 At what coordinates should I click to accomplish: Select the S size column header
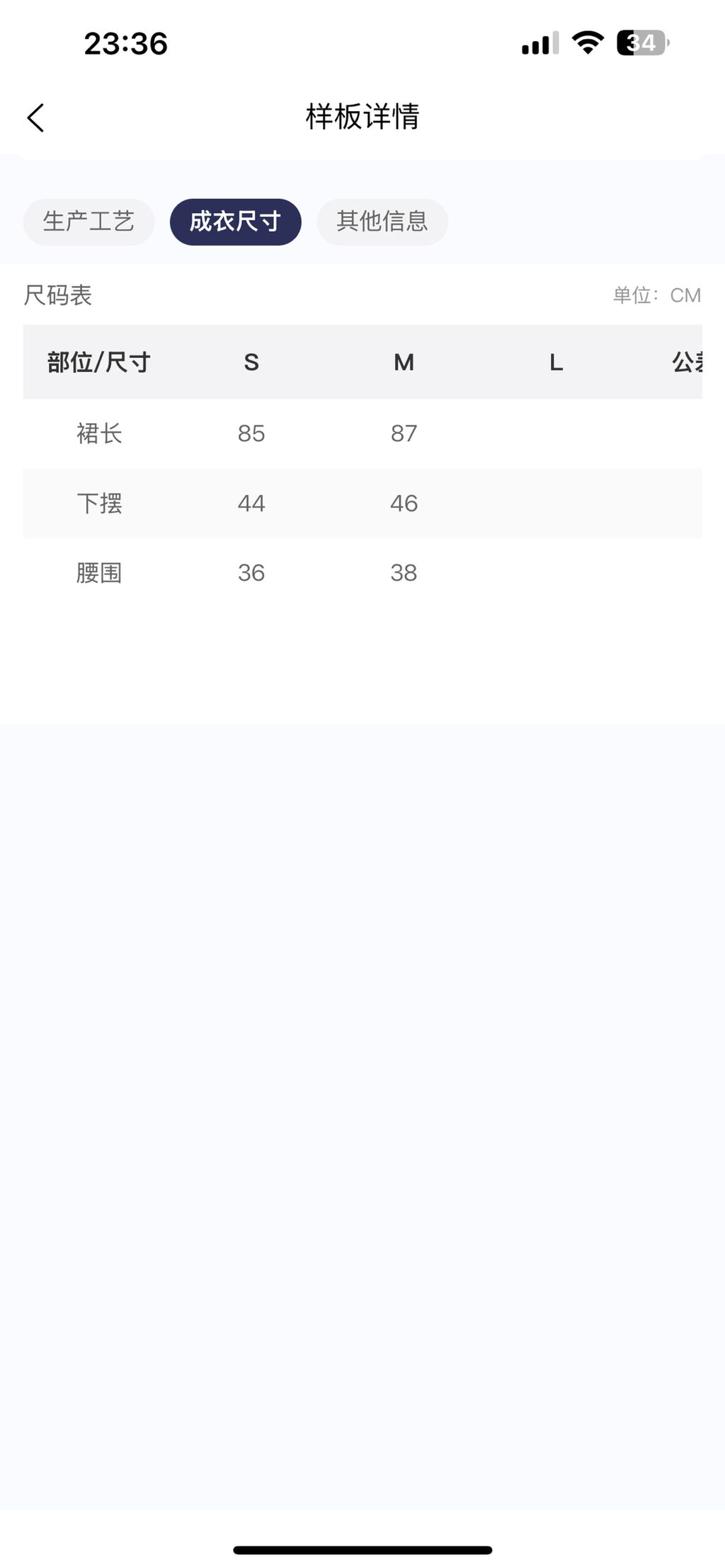point(251,362)
